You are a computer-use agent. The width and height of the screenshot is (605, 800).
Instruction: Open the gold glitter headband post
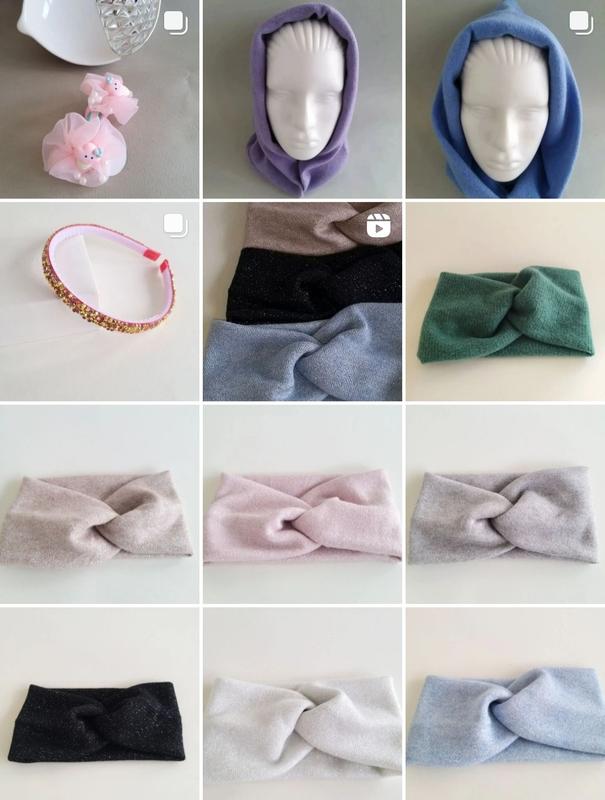click(99, 301)
